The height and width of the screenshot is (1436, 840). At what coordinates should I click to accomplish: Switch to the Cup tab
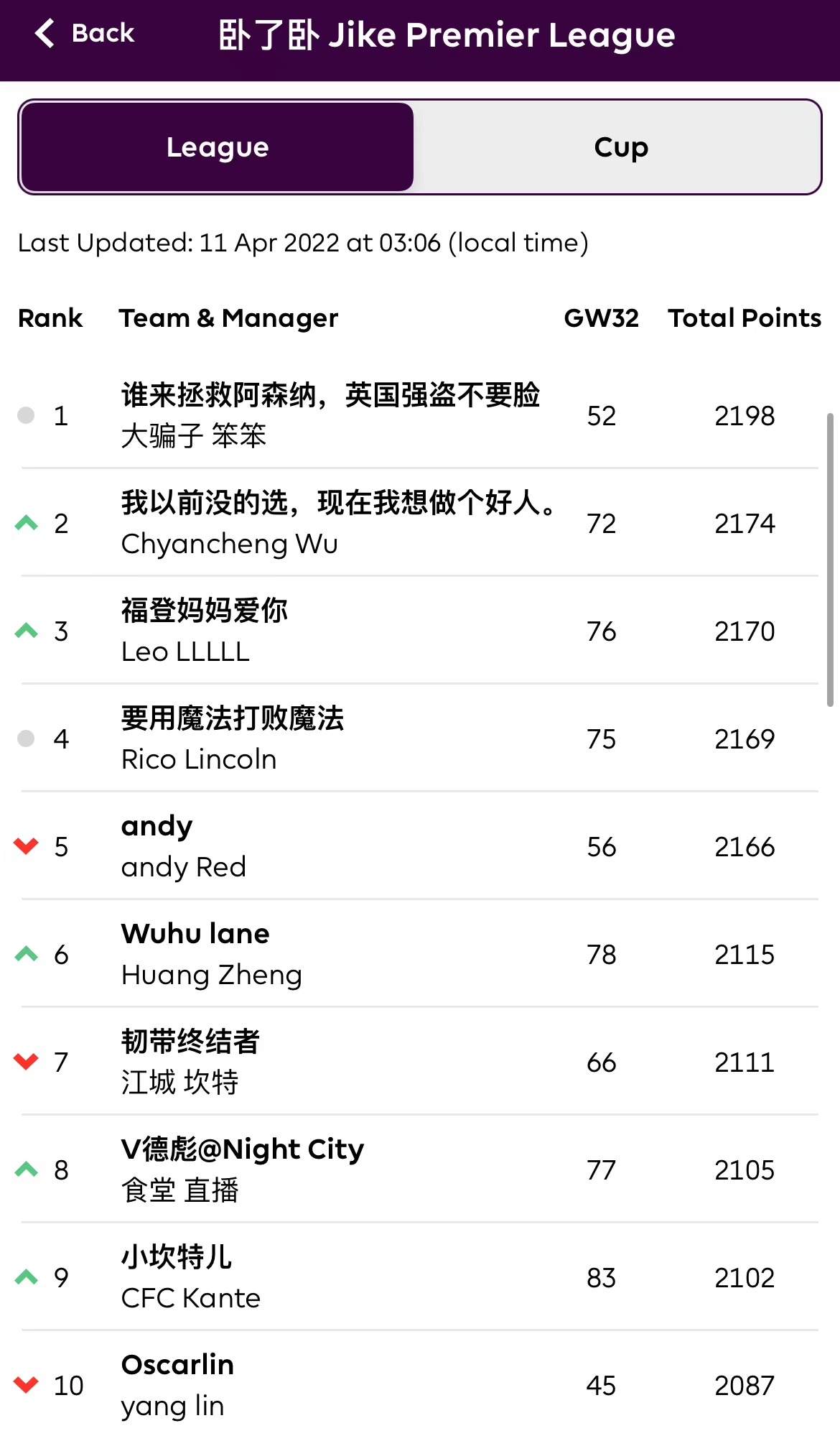pyautogui.click(x=620, y=147)
